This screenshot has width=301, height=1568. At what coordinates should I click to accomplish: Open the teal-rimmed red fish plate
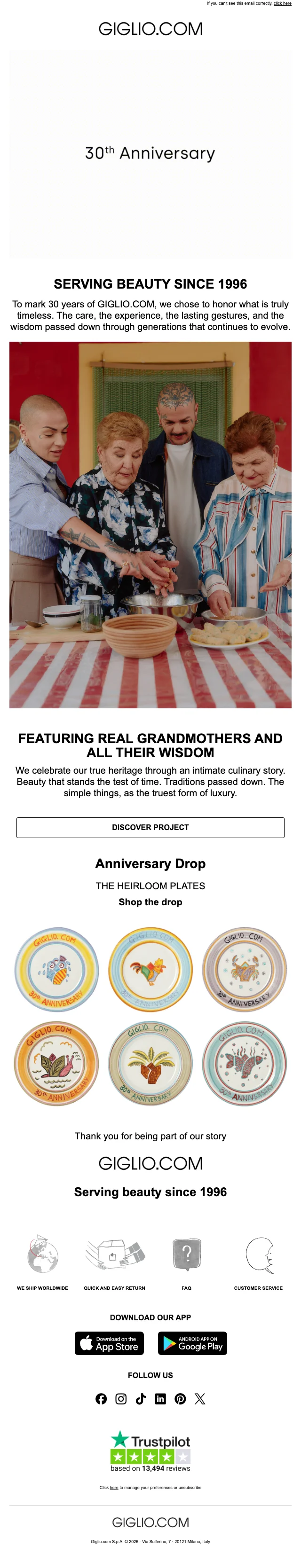[245, 1063]
